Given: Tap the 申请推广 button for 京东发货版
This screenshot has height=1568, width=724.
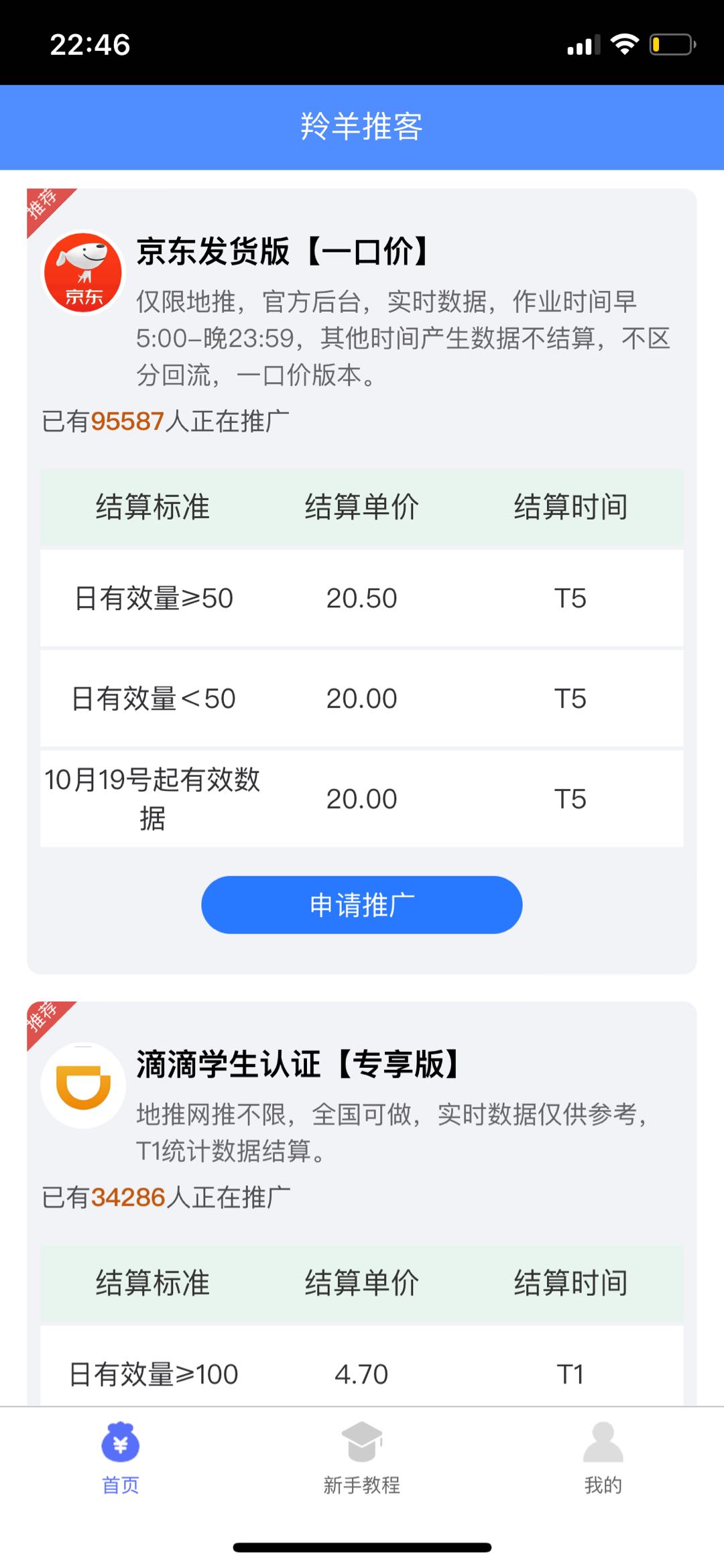Looking at the screenshot, I should pos(361,904).
